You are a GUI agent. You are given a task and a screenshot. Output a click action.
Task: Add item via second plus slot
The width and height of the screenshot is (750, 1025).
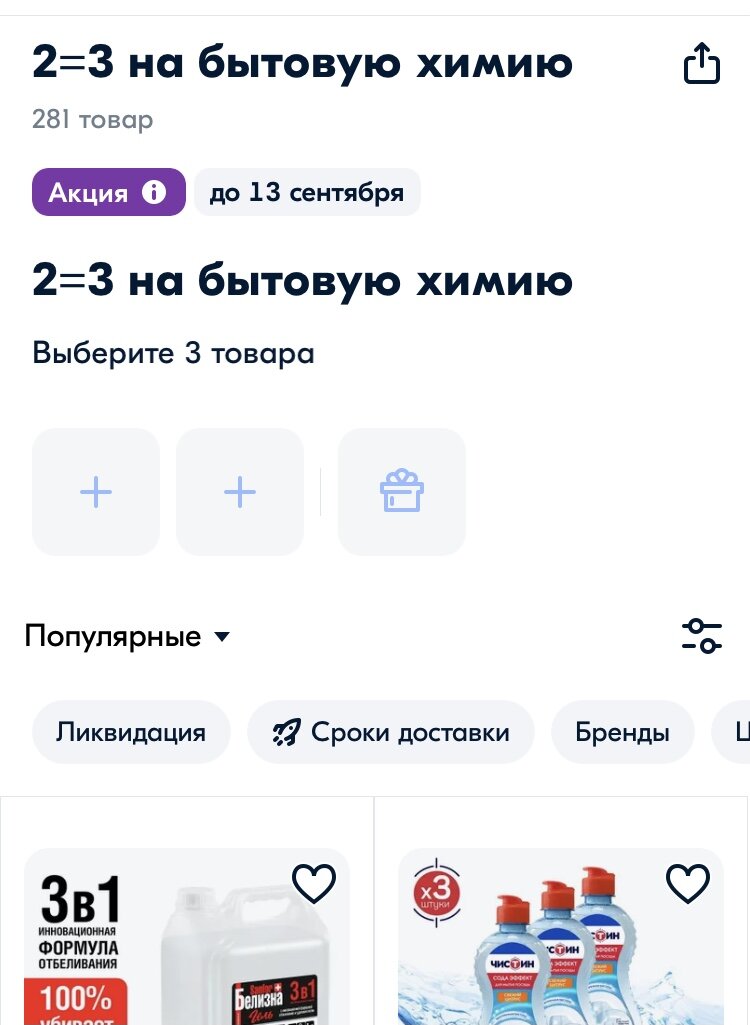239,491
